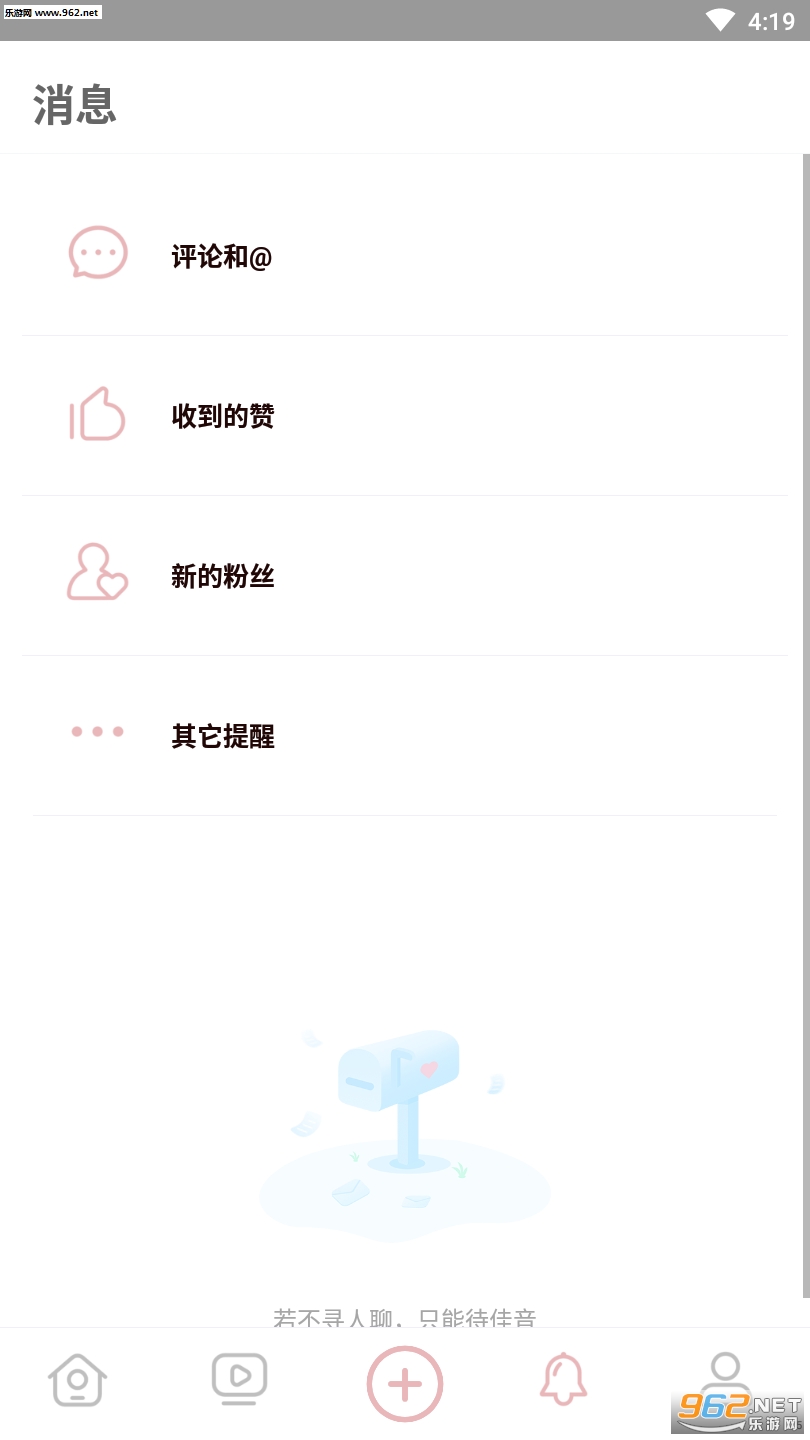Select 其它提醒 row
Viewport: 810px width, 1440px height.
[222, 736]
